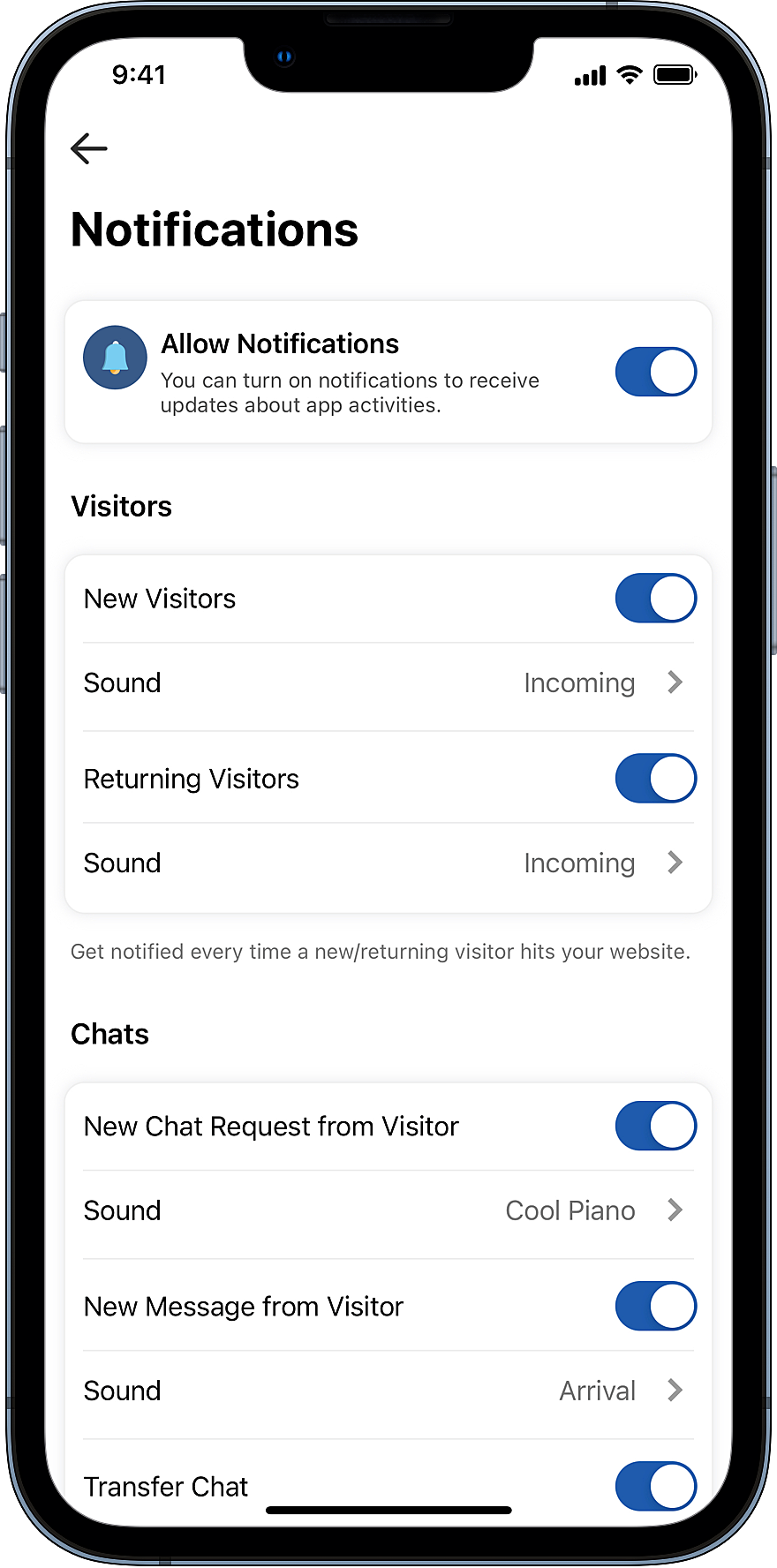Go back using the arrow icon
Image resolution: width=777 pixels, height=1568 pixels.
pos(89,148)
